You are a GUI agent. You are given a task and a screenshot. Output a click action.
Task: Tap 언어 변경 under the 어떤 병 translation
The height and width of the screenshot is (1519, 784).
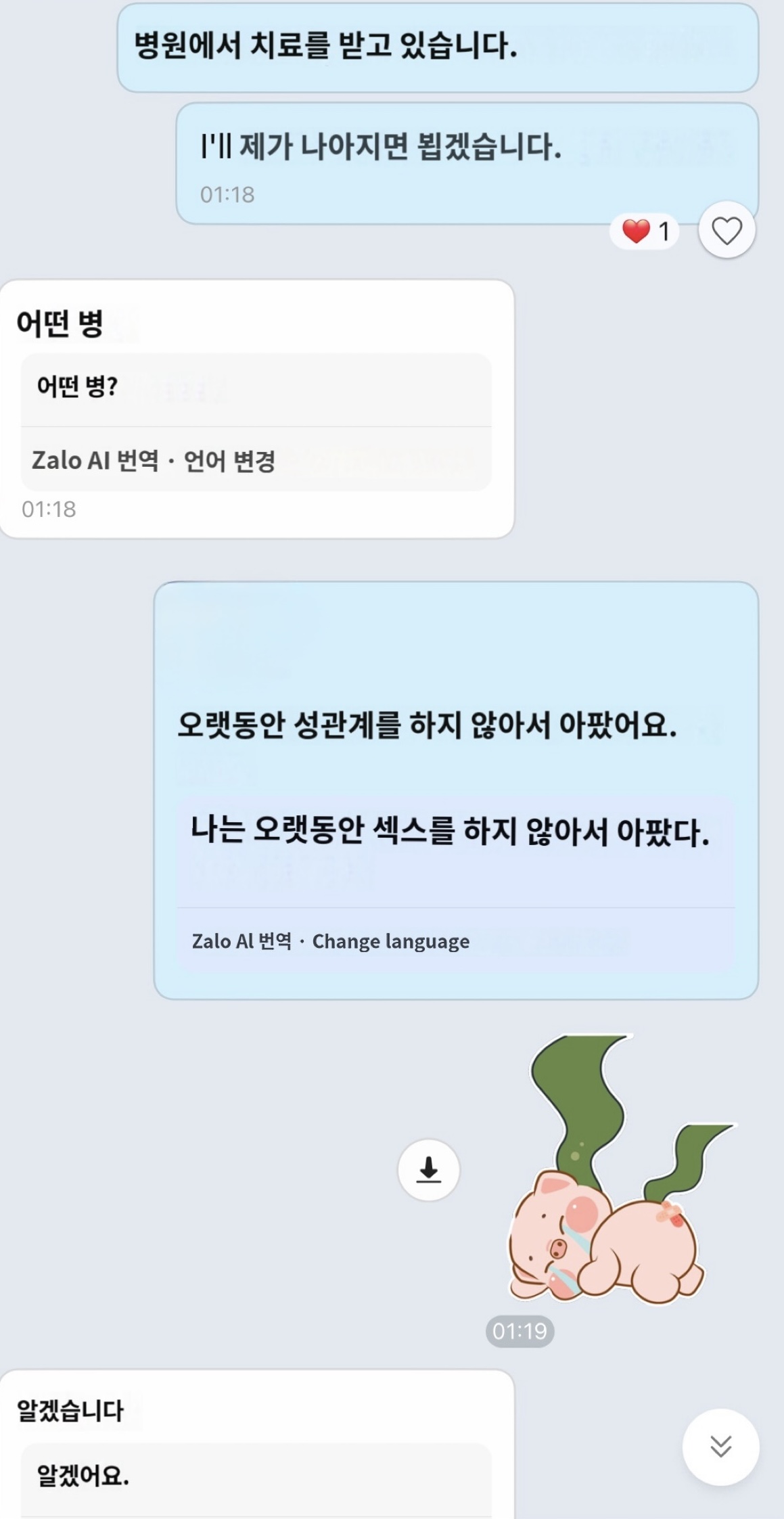pyautogui.click(x=229, y=461)
